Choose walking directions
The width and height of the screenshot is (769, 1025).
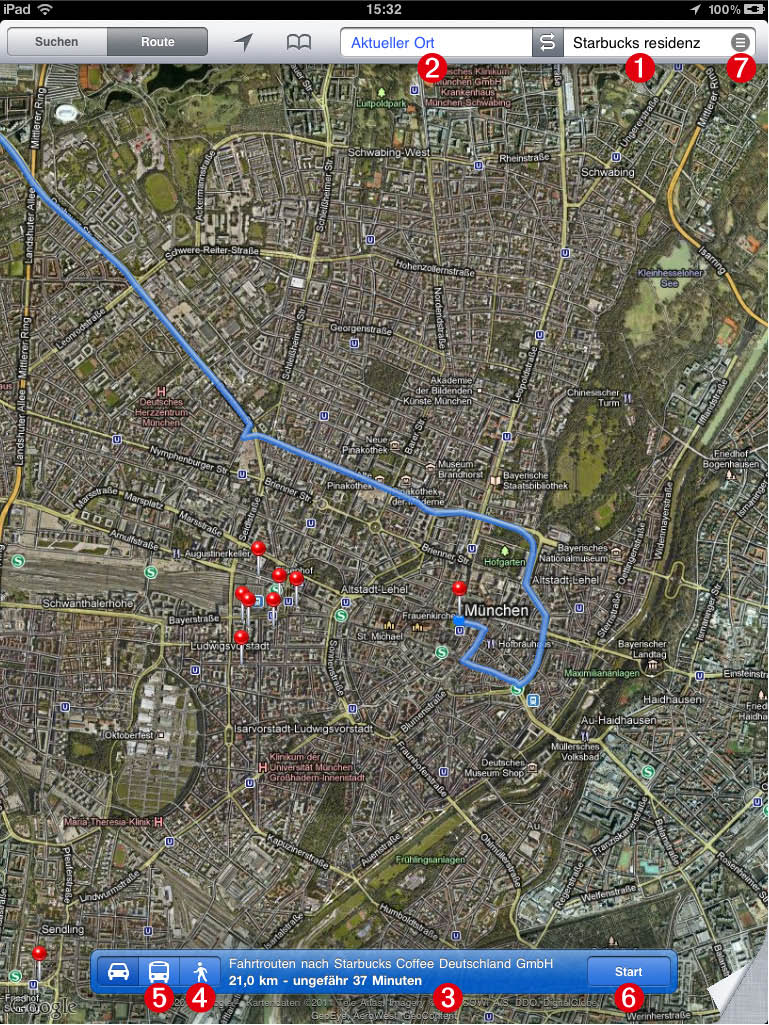[201, 971]
